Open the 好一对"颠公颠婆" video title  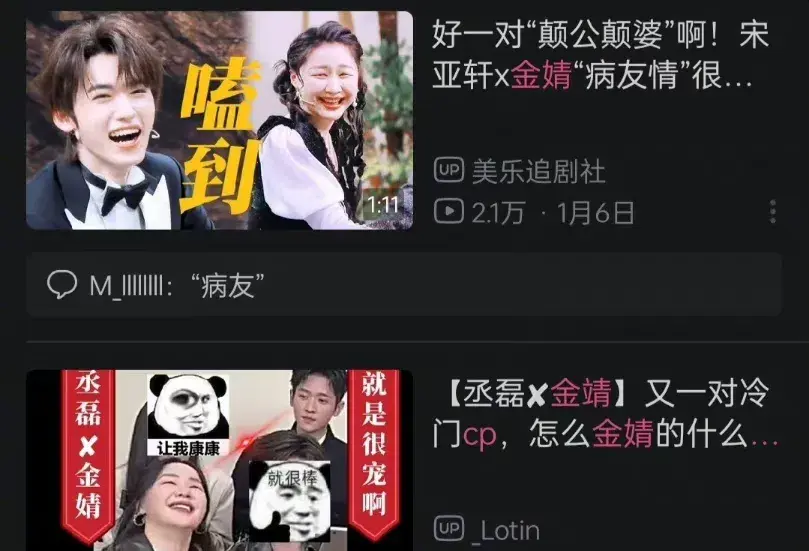point(599,57)
